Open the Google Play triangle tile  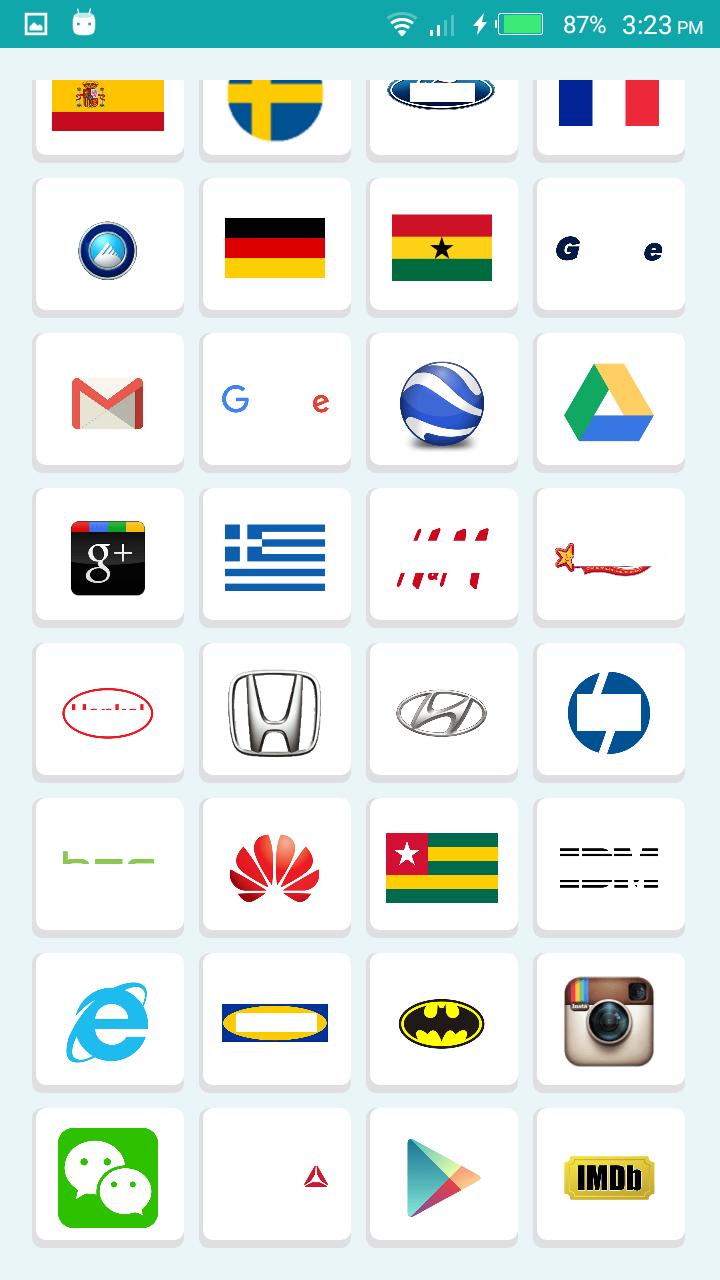coord(442,1177)
